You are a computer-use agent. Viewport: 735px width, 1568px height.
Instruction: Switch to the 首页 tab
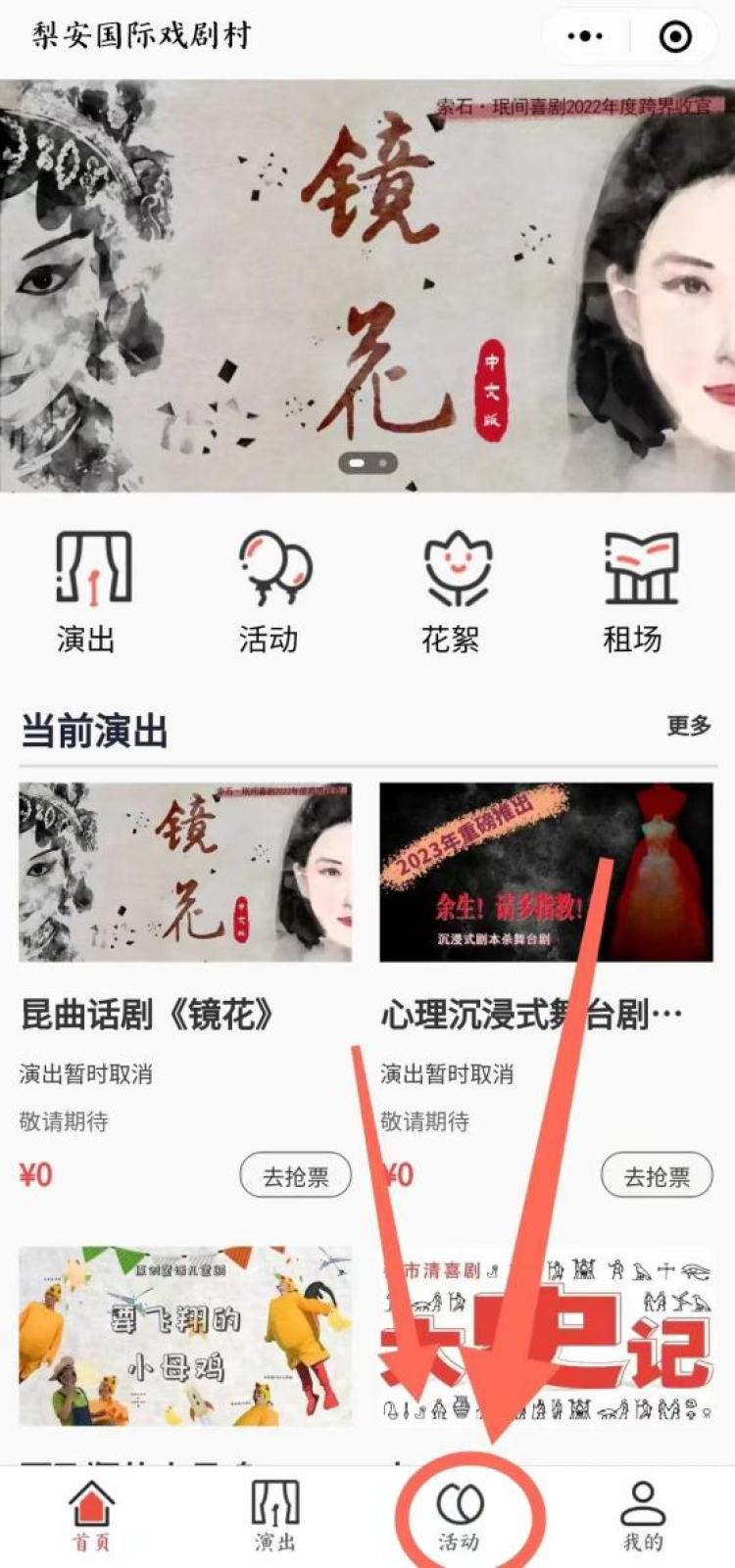click(91, 1516)
